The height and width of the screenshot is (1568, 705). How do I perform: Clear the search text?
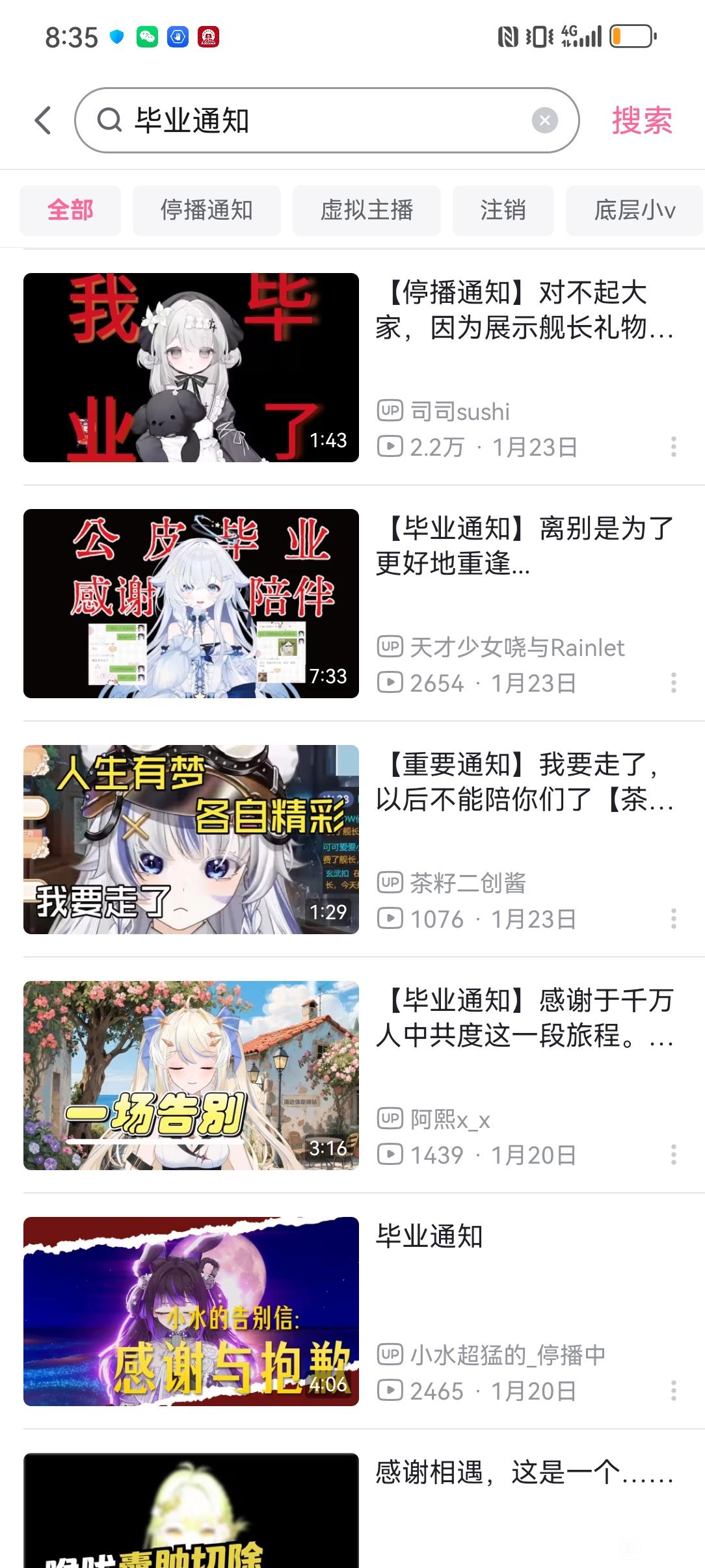[x=544, y=120]
